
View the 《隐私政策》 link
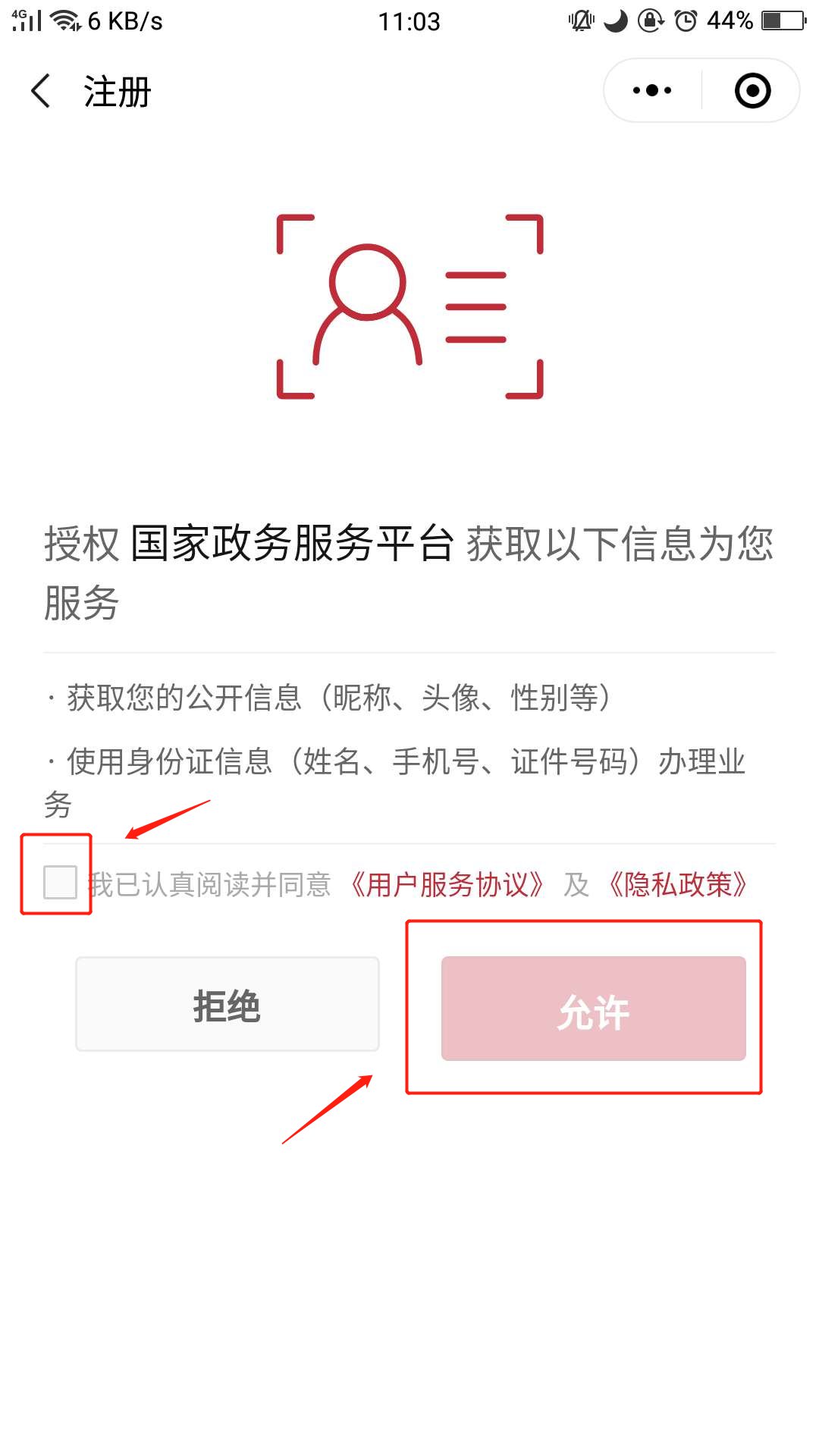click(x=678, y=884)
